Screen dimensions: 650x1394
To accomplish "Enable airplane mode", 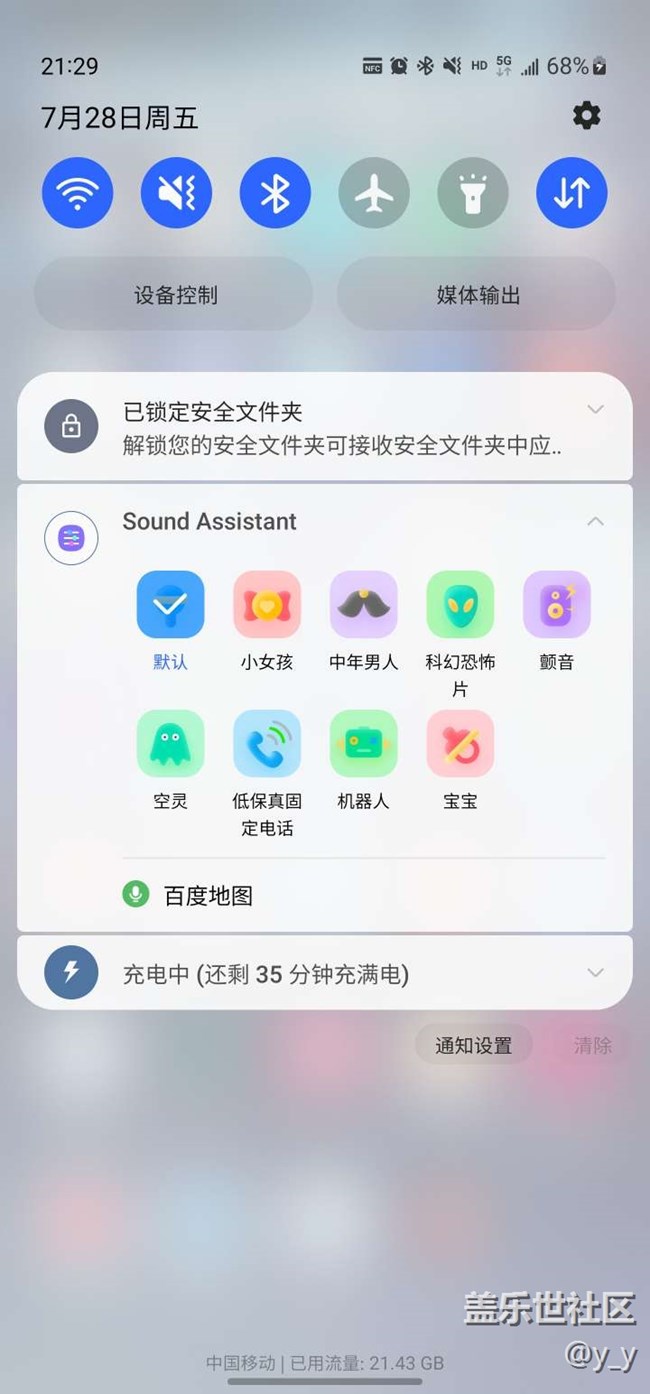I will click(x=374, y=193).
